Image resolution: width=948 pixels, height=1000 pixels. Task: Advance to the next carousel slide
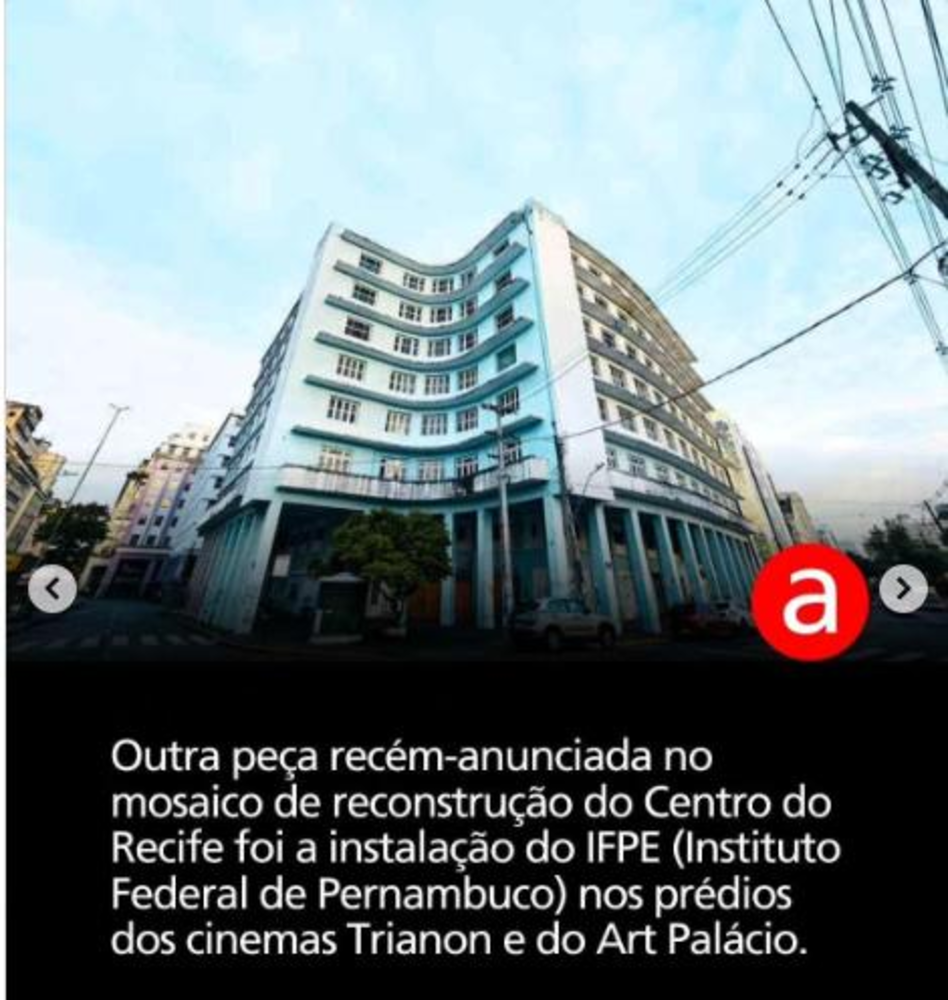click(x=902, y=588)
